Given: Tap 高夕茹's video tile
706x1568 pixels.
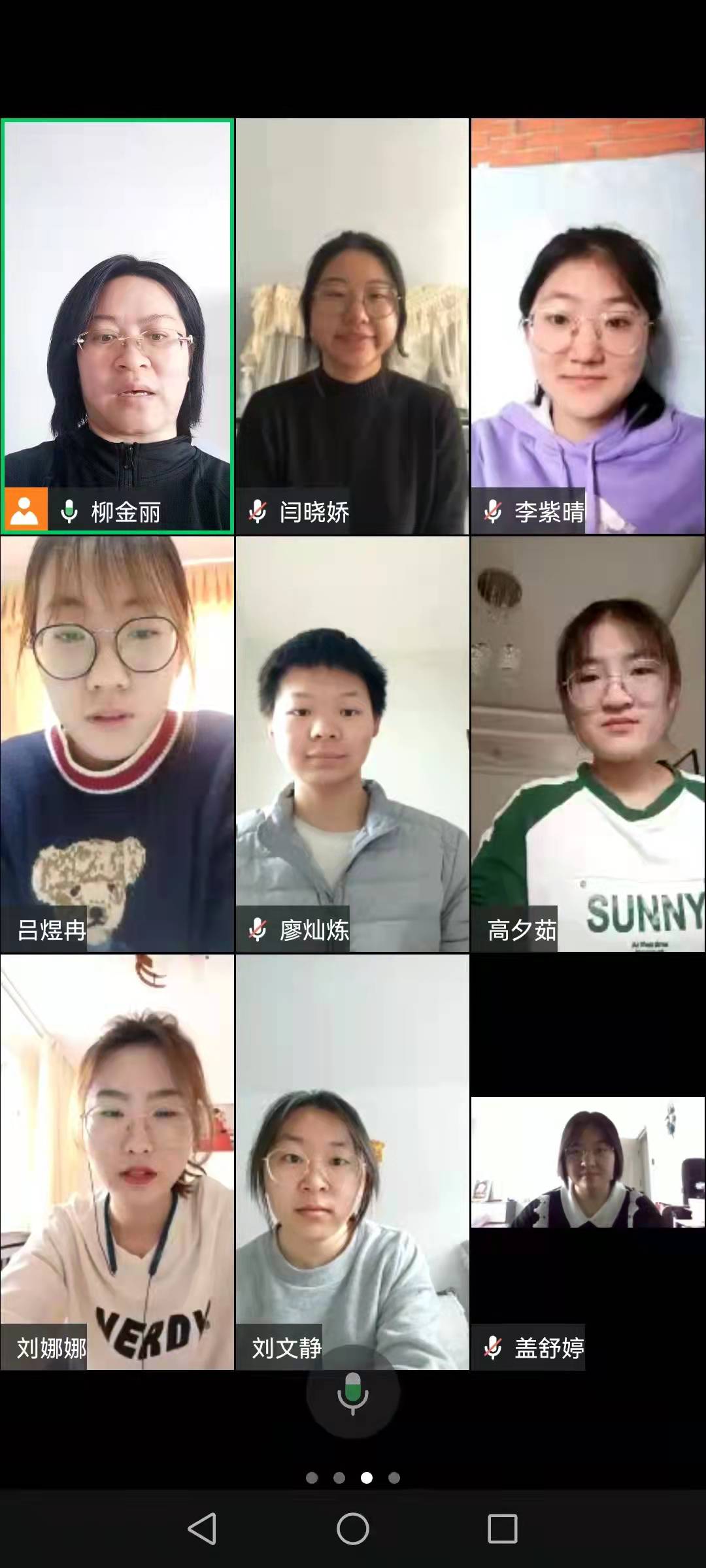Looking at the screenshot, I should 588,743.
